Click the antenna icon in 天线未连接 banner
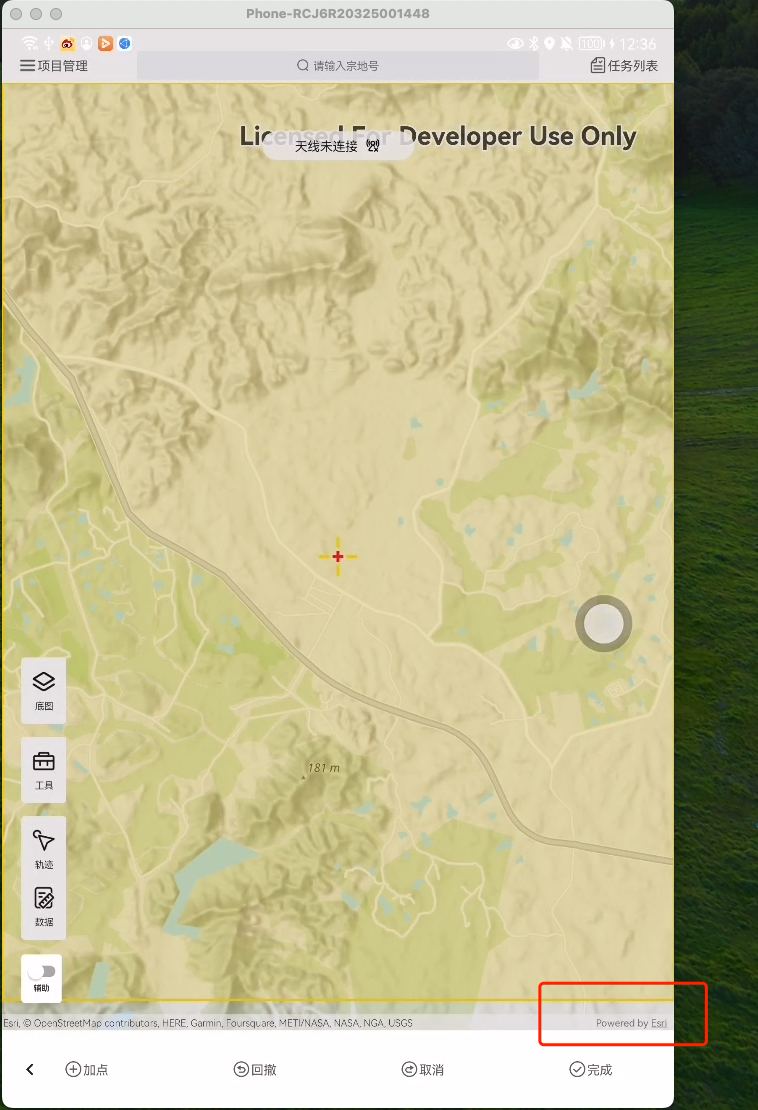 click(x=371, y=145)
